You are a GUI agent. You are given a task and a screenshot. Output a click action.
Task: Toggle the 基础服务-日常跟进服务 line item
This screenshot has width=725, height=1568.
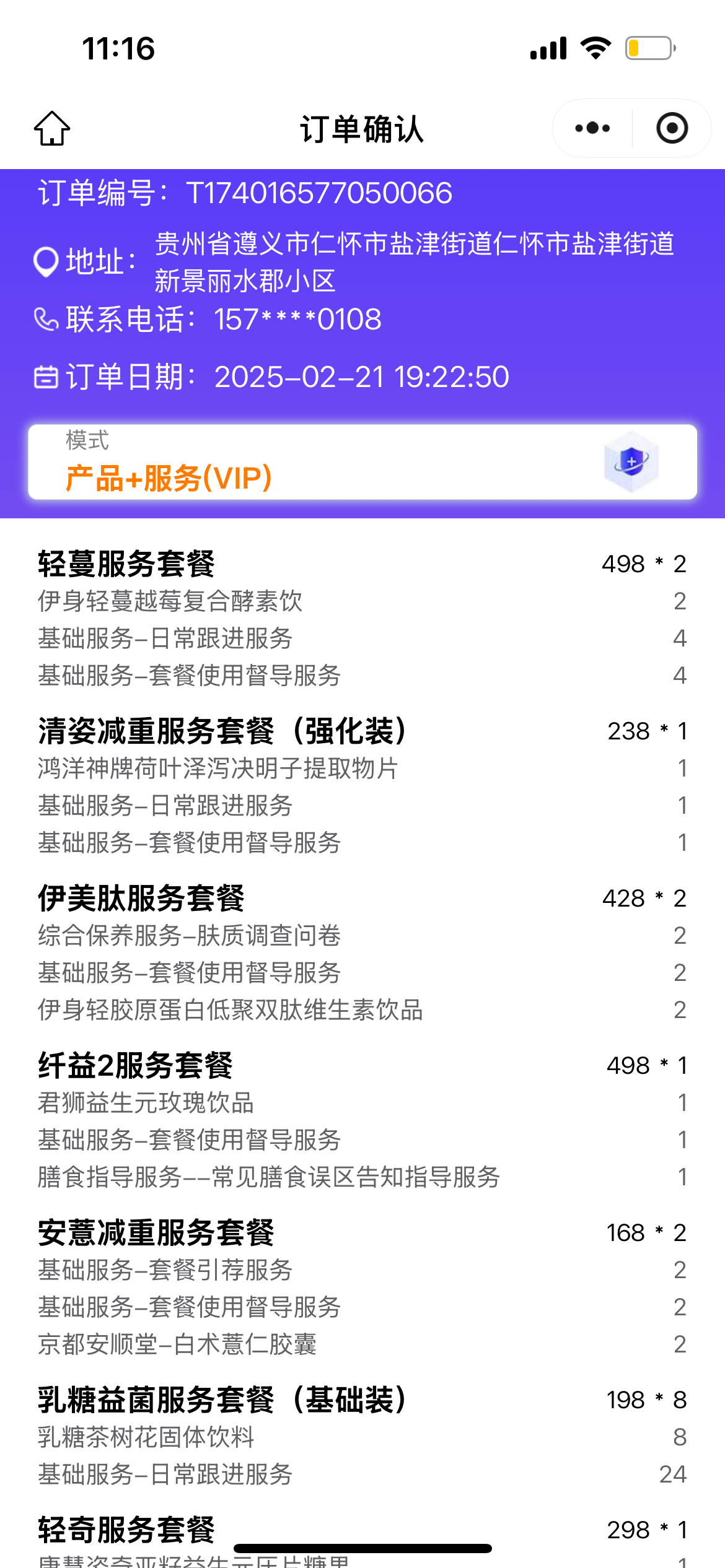(x=165, y=638)
